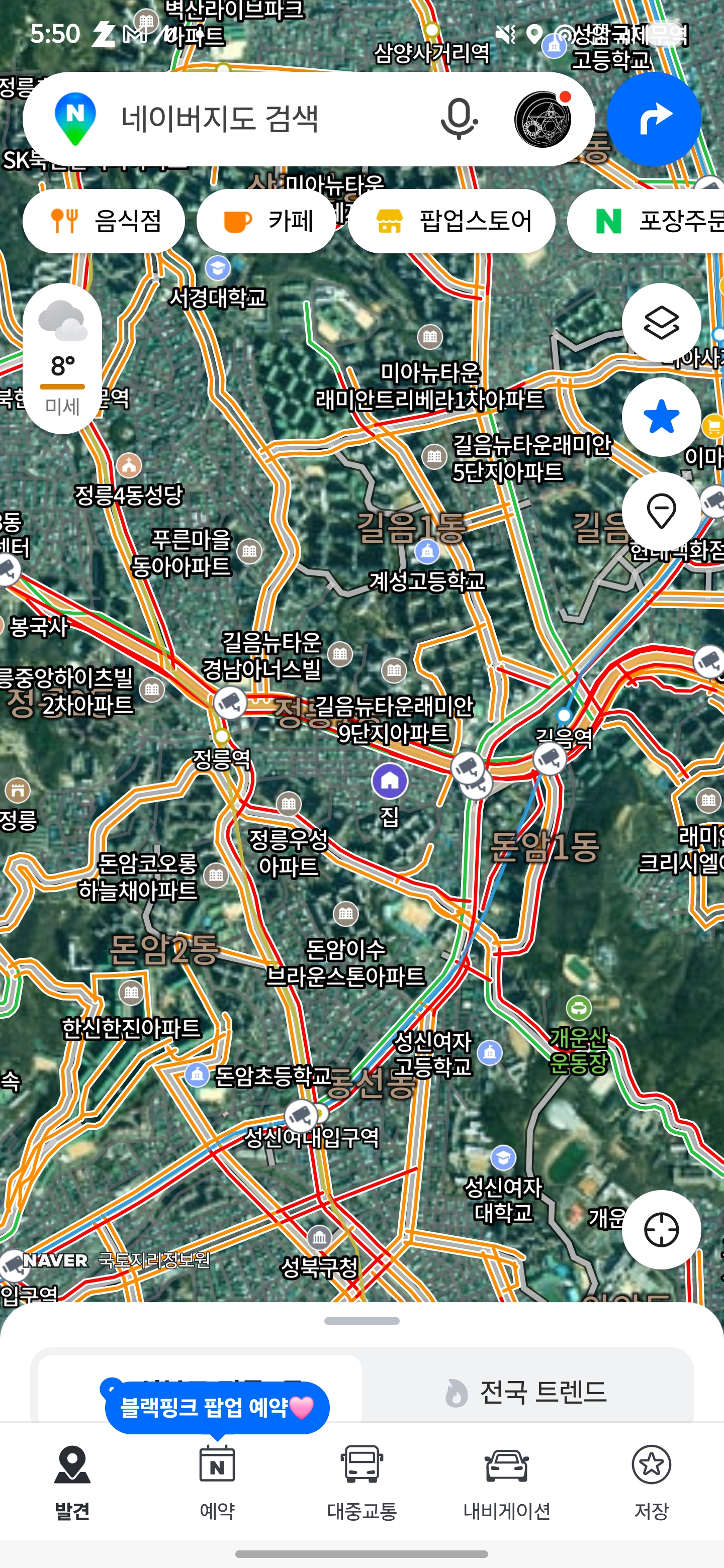
Task: Select the 팝업스토어 chip
Action: point(452,221)
